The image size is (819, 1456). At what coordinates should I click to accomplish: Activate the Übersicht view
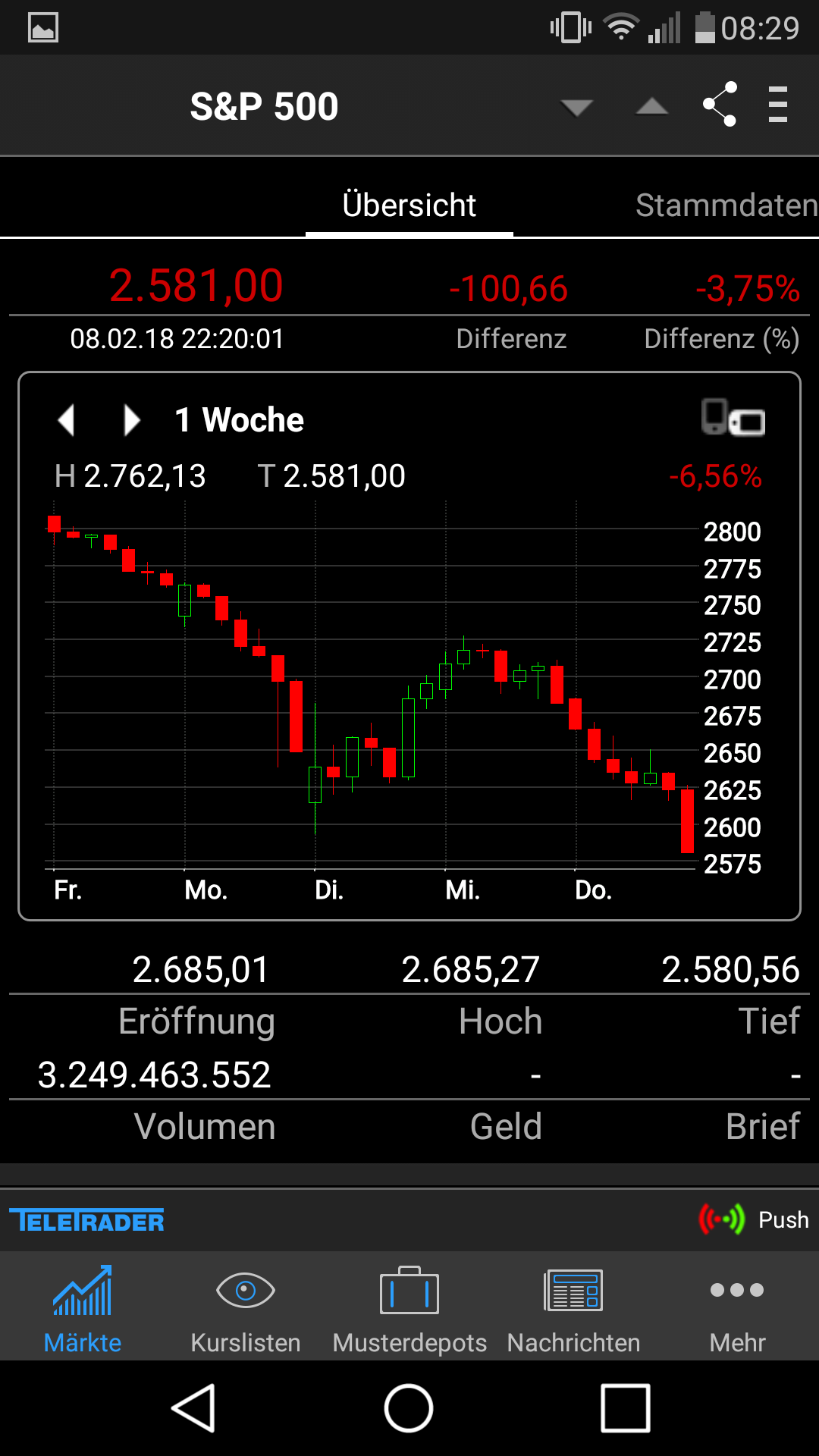409,204
